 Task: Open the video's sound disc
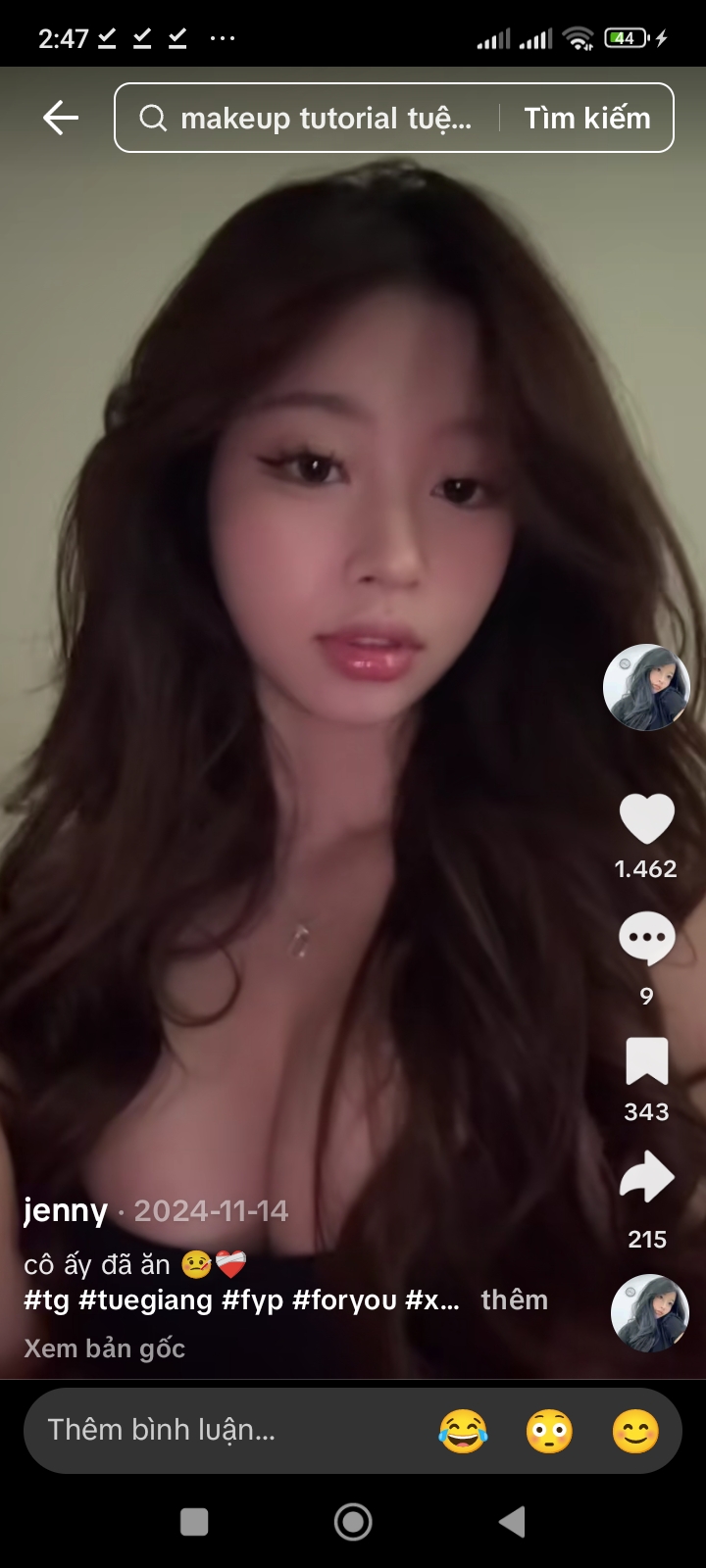[649, 1313]
